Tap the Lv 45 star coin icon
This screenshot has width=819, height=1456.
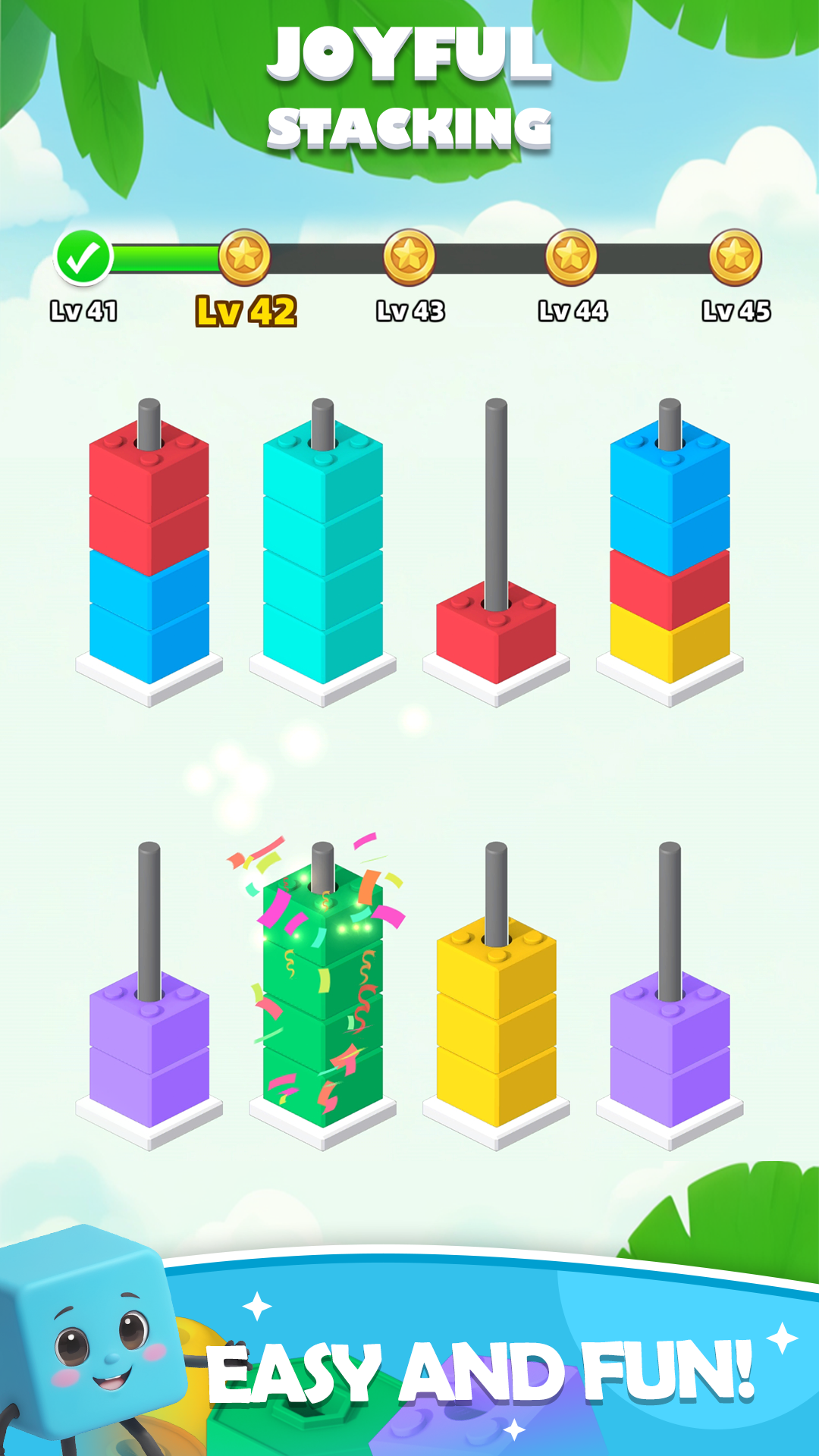click(x=735, y=258)
